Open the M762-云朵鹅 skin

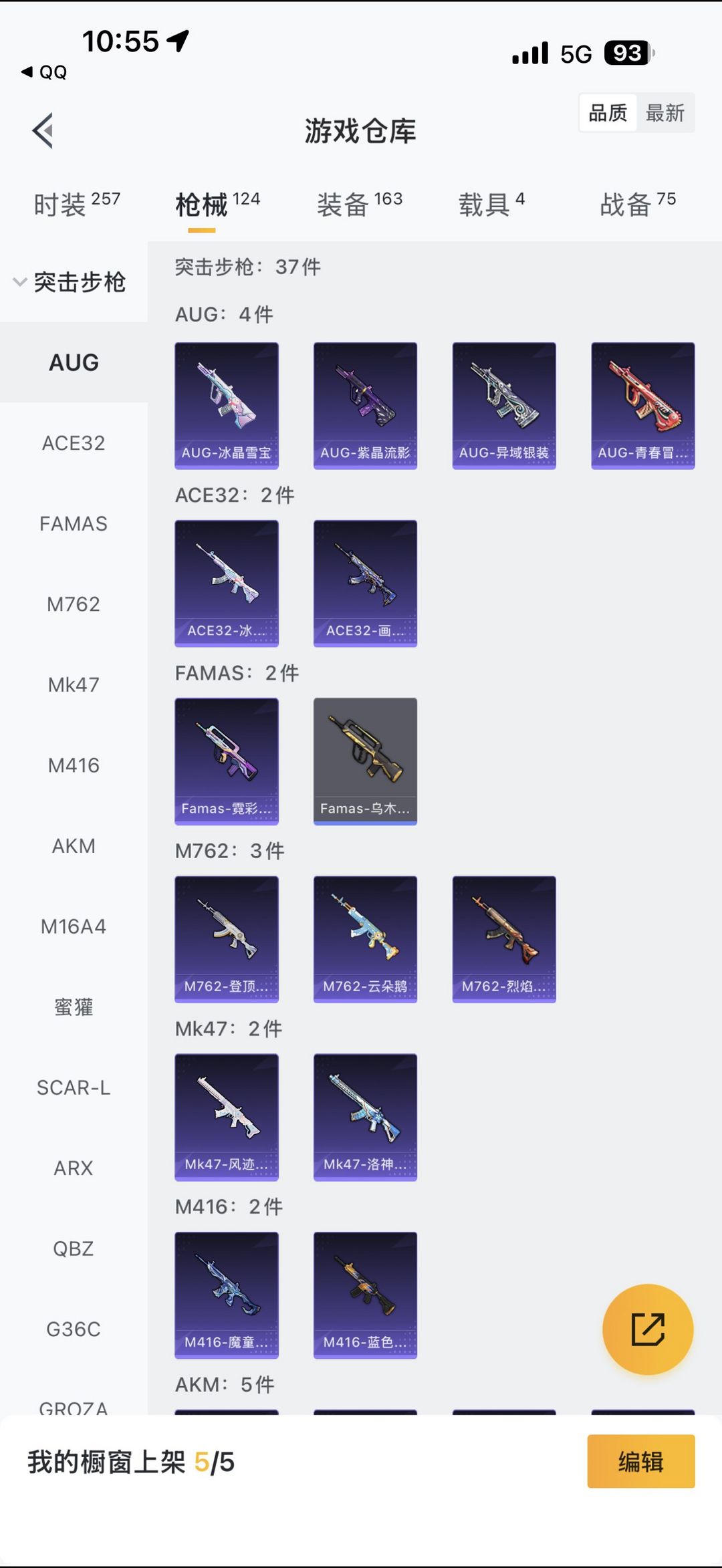tap(365, 939)
